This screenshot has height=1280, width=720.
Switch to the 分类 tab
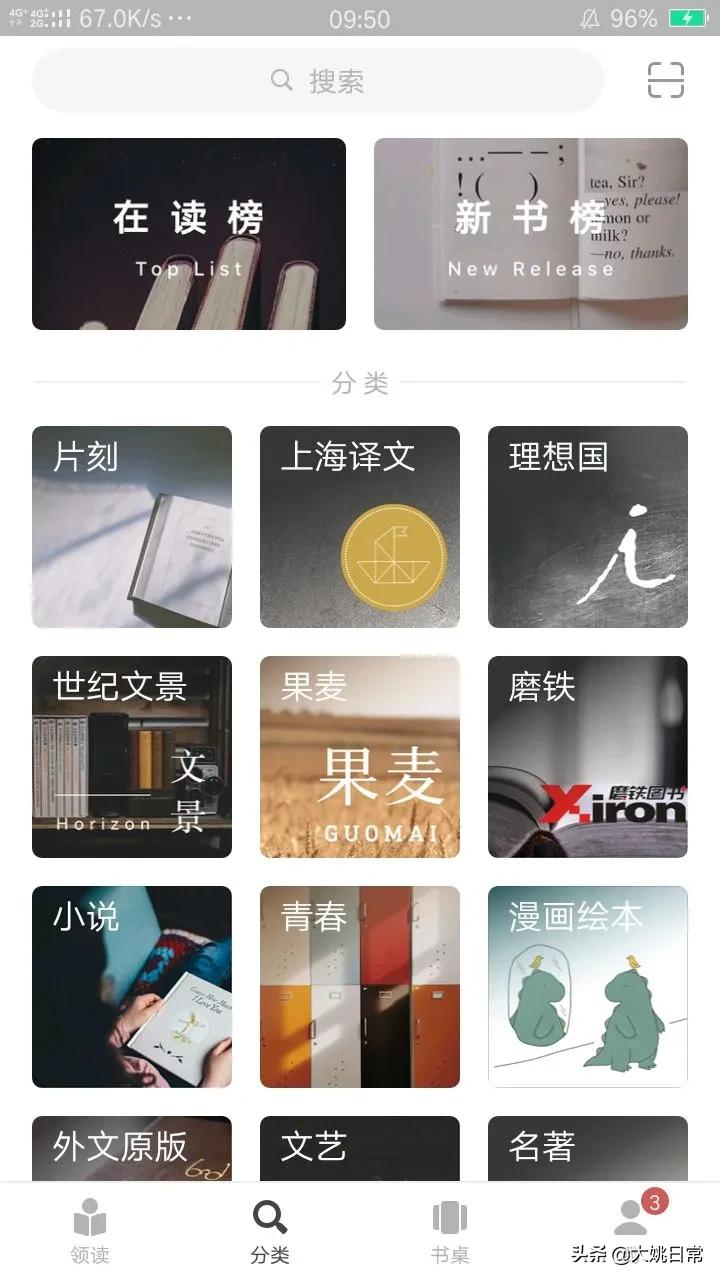270,1231
